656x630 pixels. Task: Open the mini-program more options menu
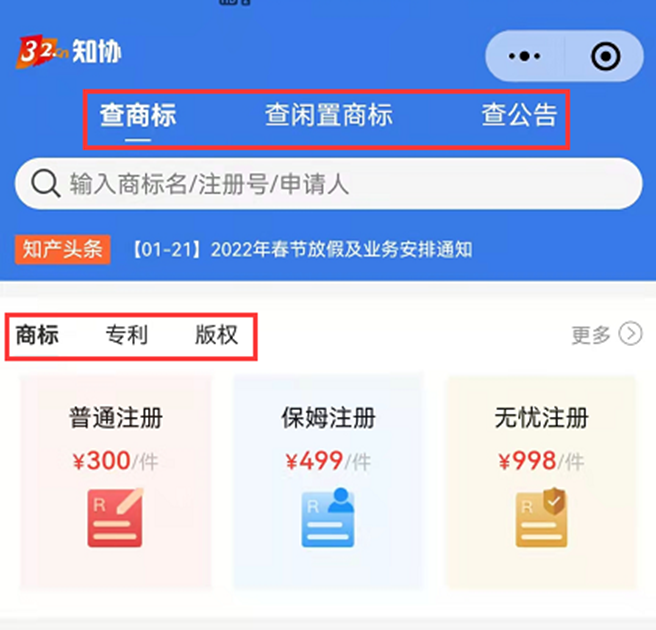(525, 57)
